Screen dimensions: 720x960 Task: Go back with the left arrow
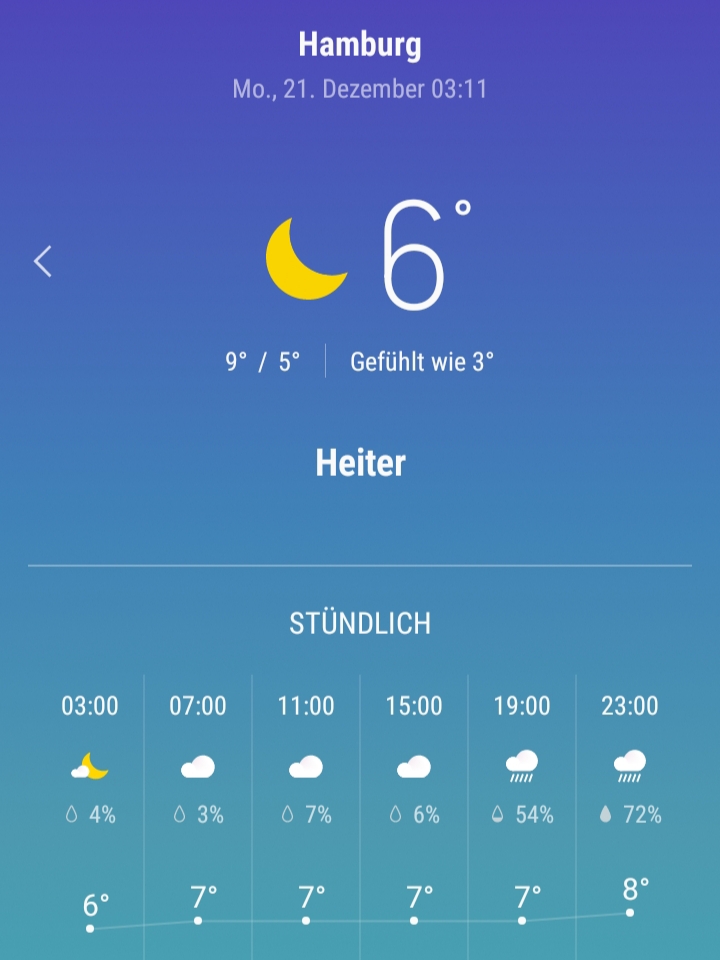(42, 262)
